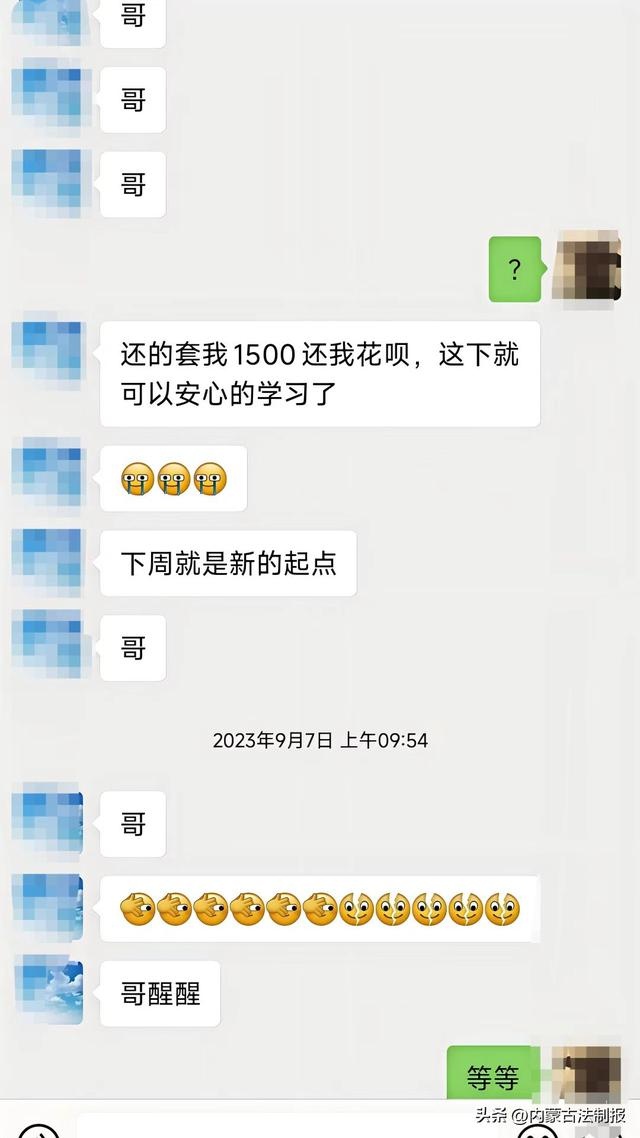Tap the sender's avatar beside 哥醒醒
This screenshot has height=1138, width=640.
(x=49, y=990)
